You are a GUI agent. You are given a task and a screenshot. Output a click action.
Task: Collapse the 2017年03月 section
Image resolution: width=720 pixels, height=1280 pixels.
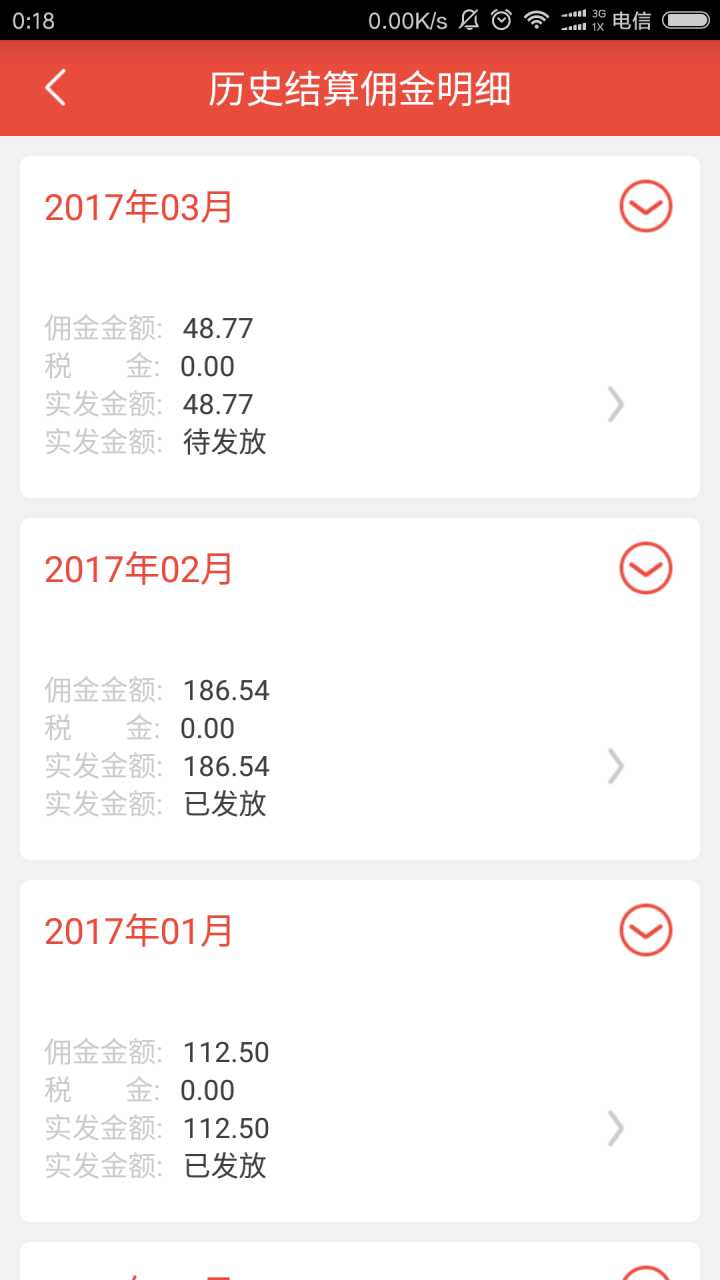[645, 207]
